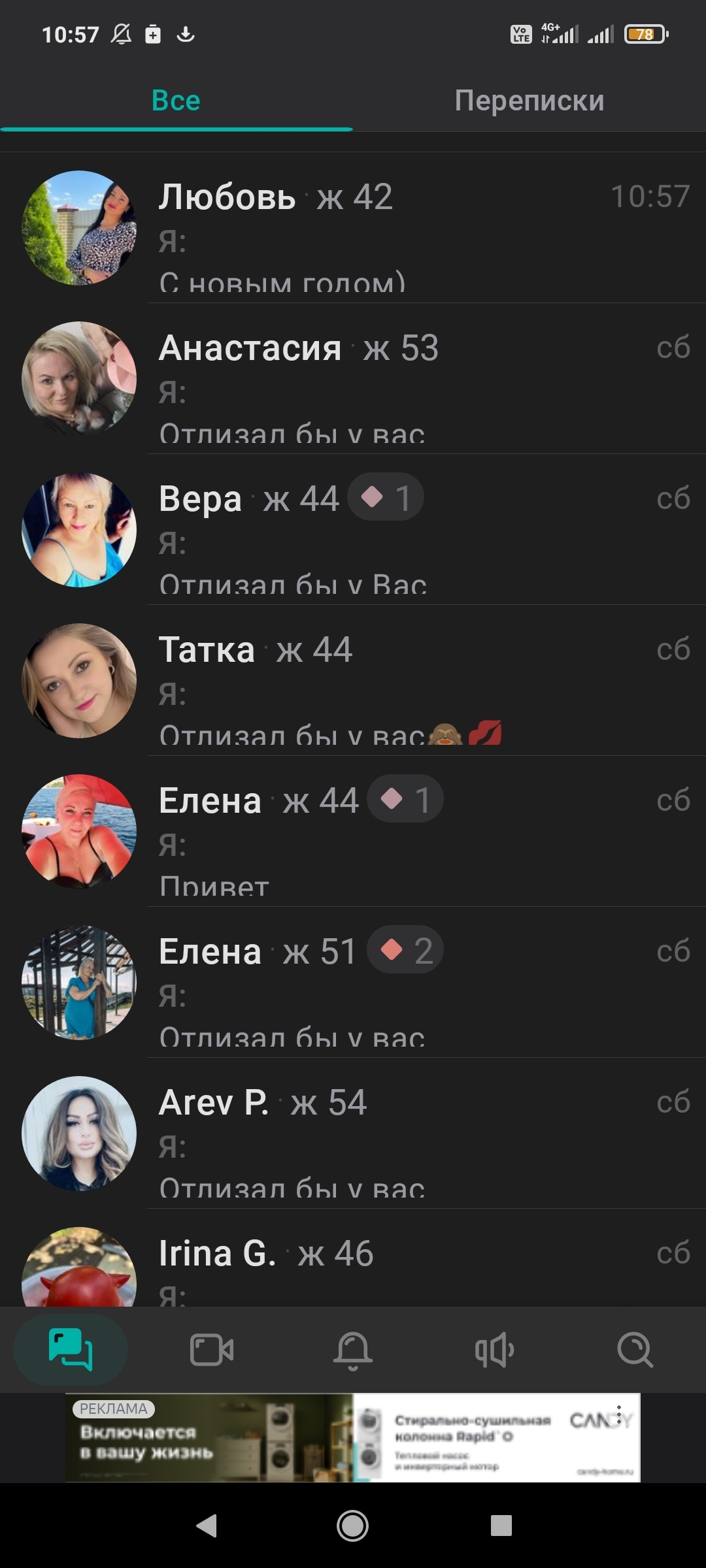
Task: Open the search section
Action: [635, 1350]
